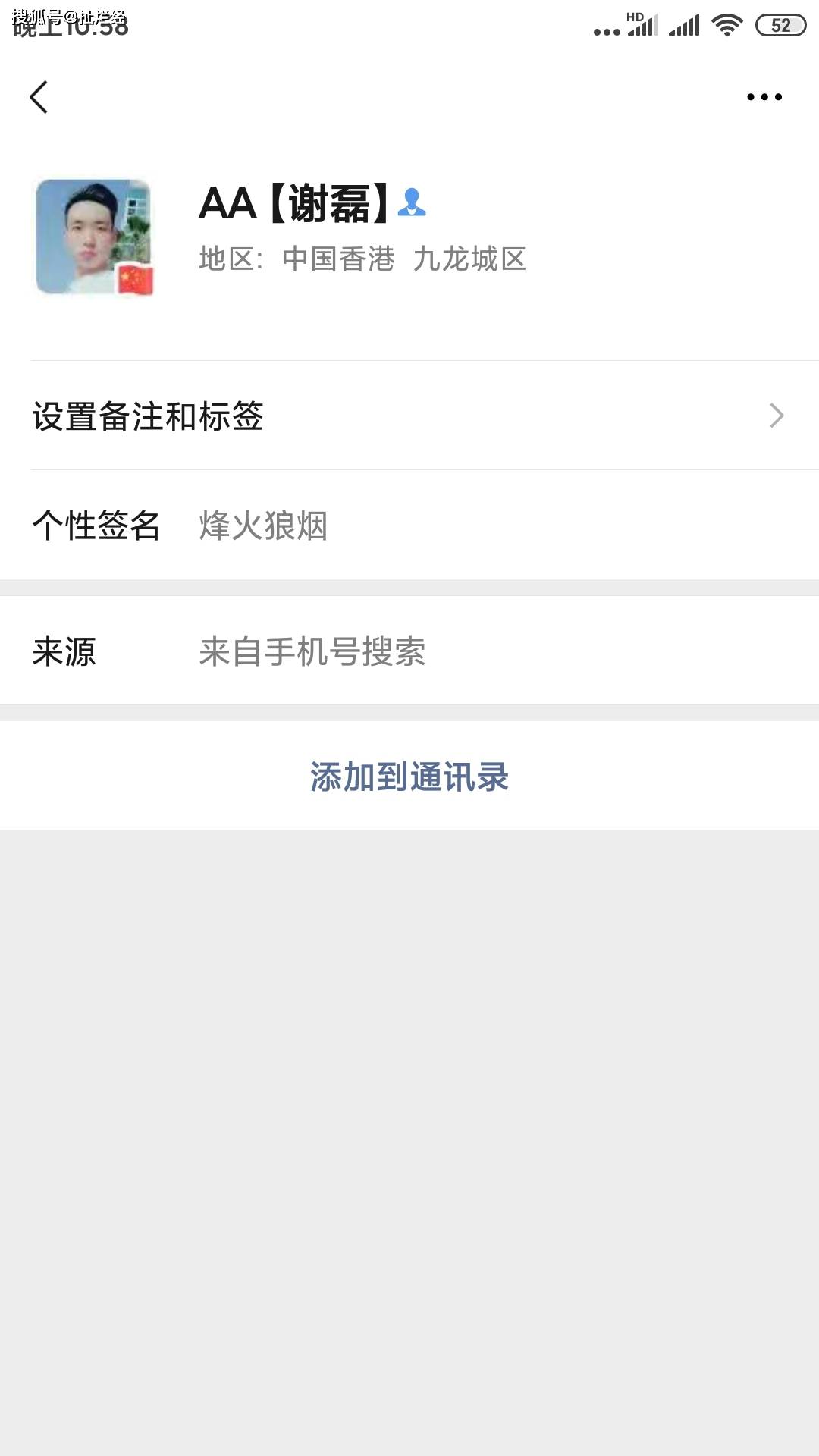Tap 添加到通讯录 to add contact

click(x=409, y=776)
